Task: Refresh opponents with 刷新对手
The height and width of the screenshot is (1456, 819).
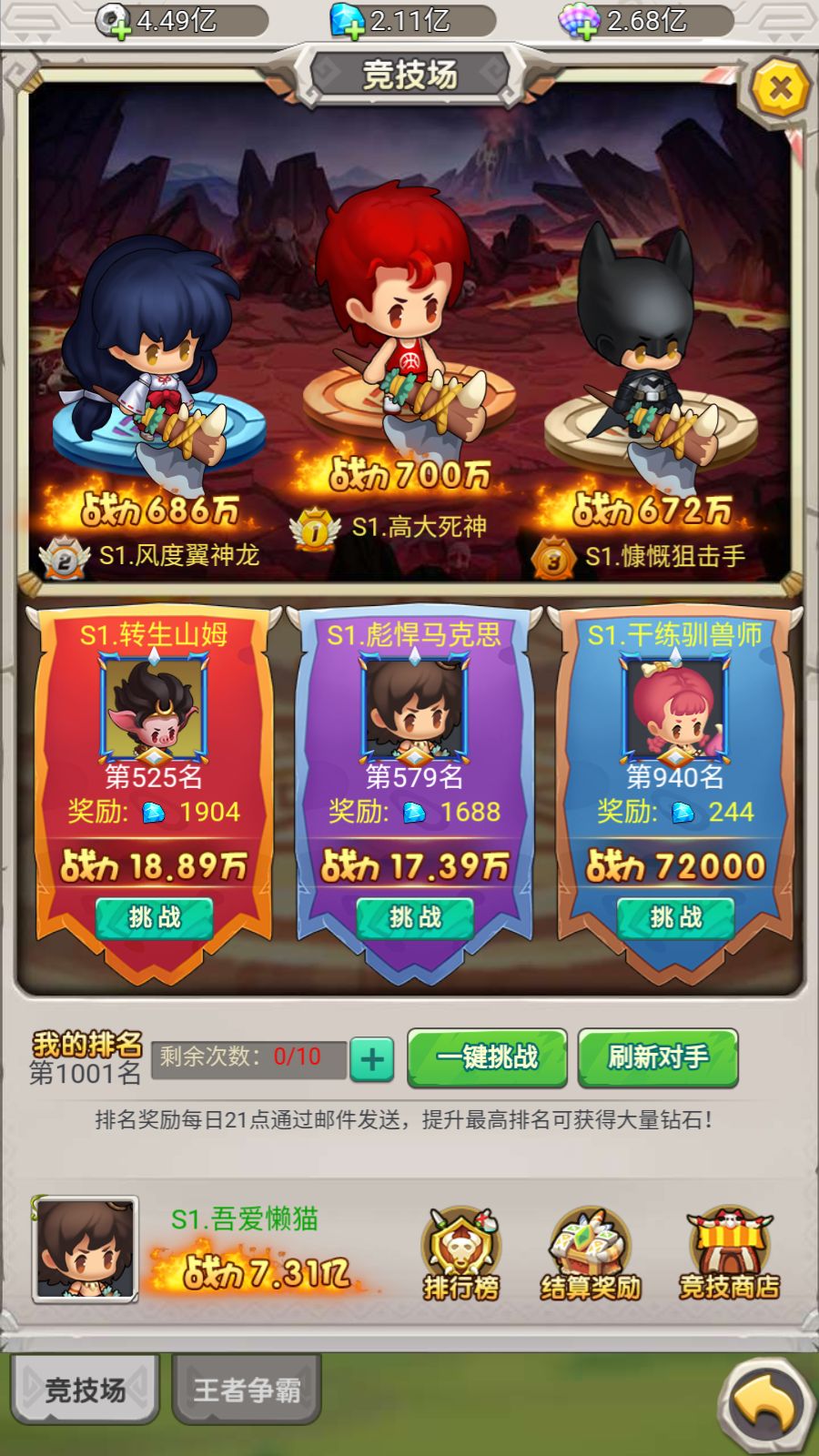Action: click(x=657, y=1057)
